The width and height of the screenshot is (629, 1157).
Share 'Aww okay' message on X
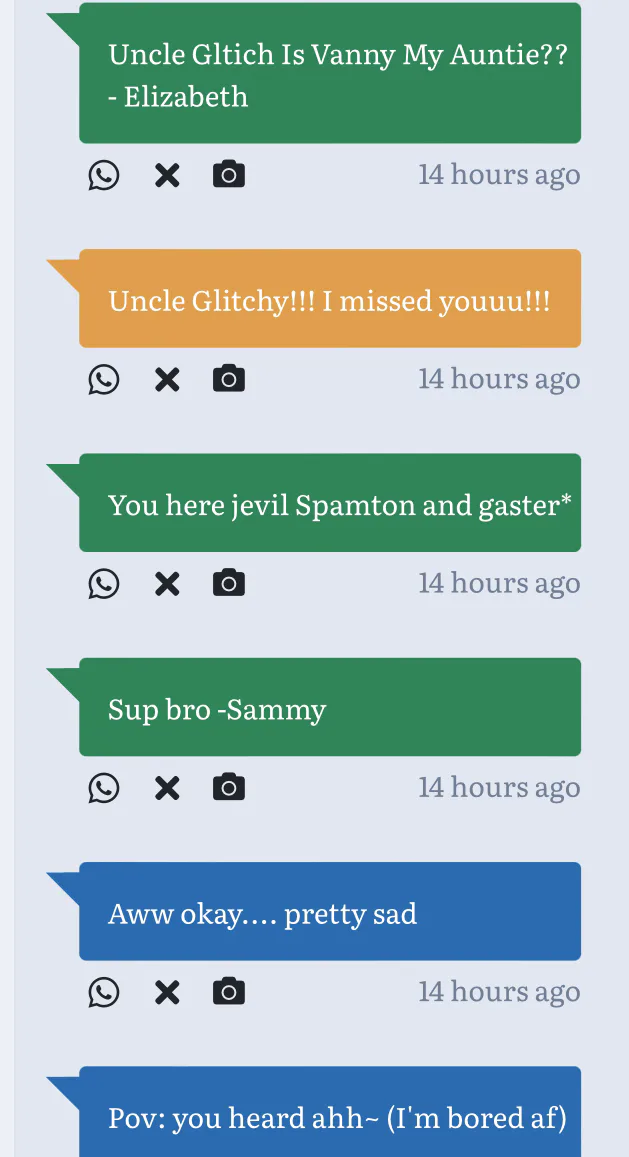point(167,992)
